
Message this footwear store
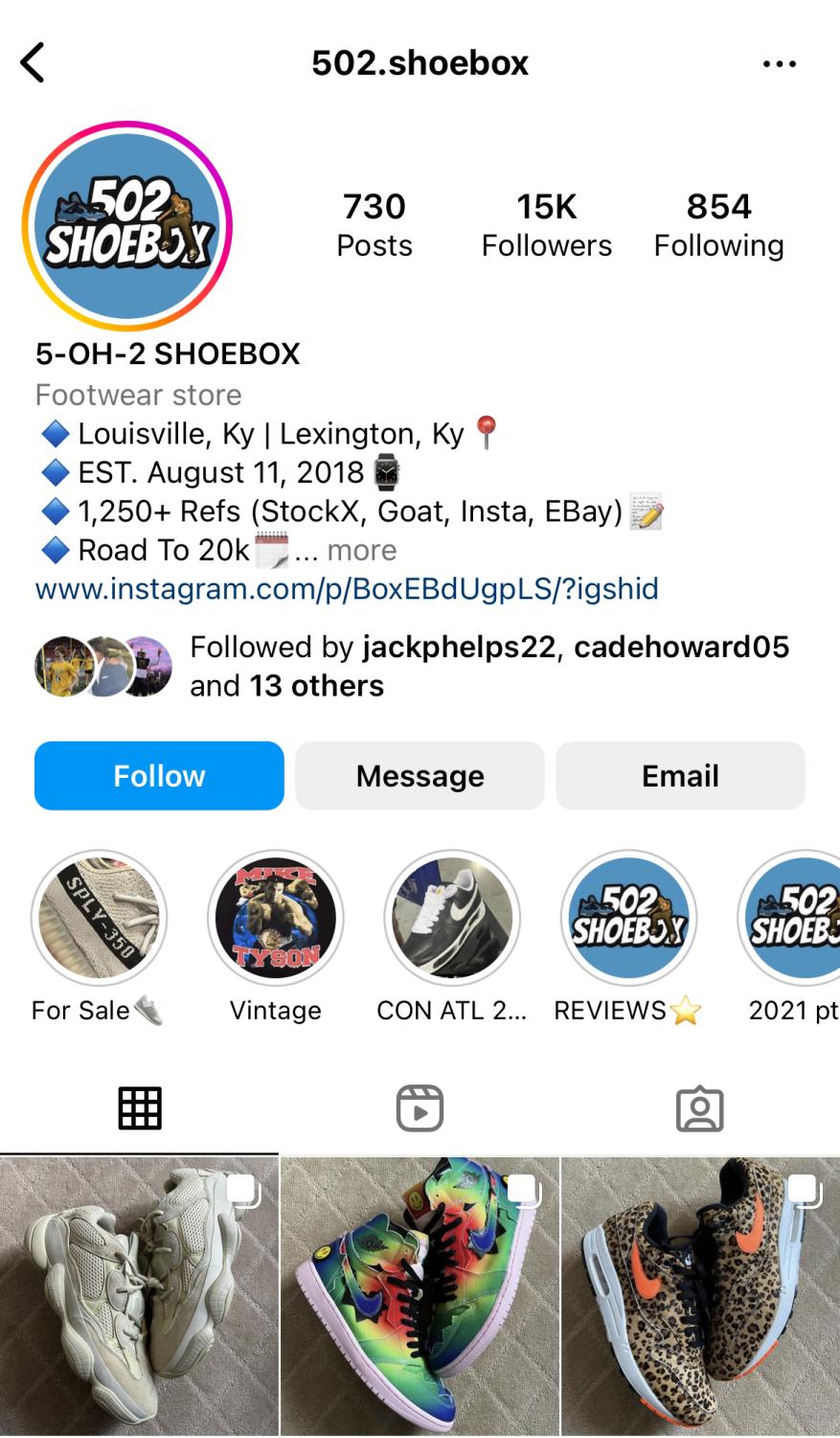tap(420, 775)
